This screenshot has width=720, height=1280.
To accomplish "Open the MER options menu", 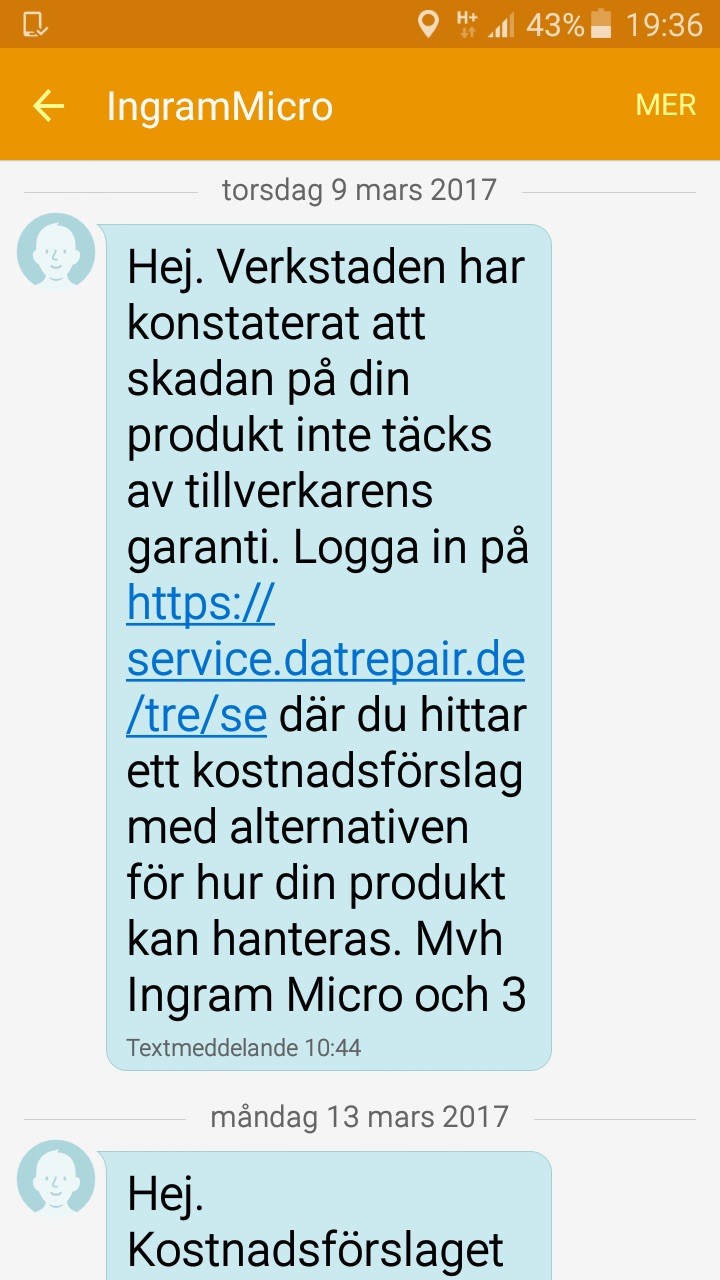I will 665,105.
